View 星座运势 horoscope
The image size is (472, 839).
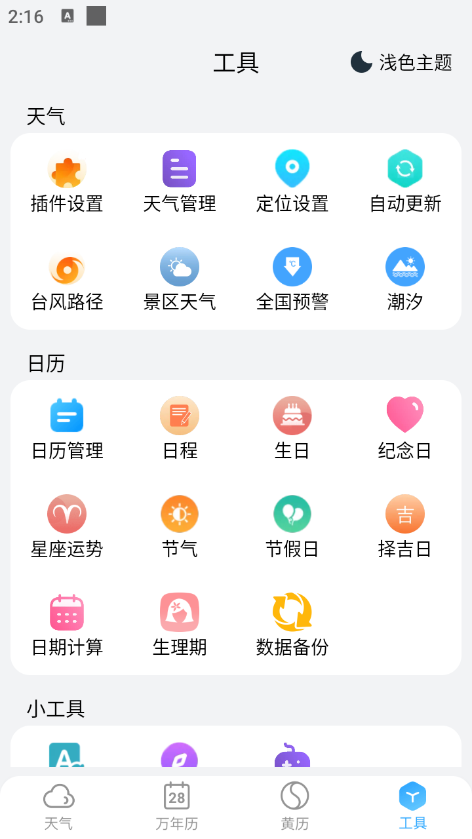click(x=67, y=527)
